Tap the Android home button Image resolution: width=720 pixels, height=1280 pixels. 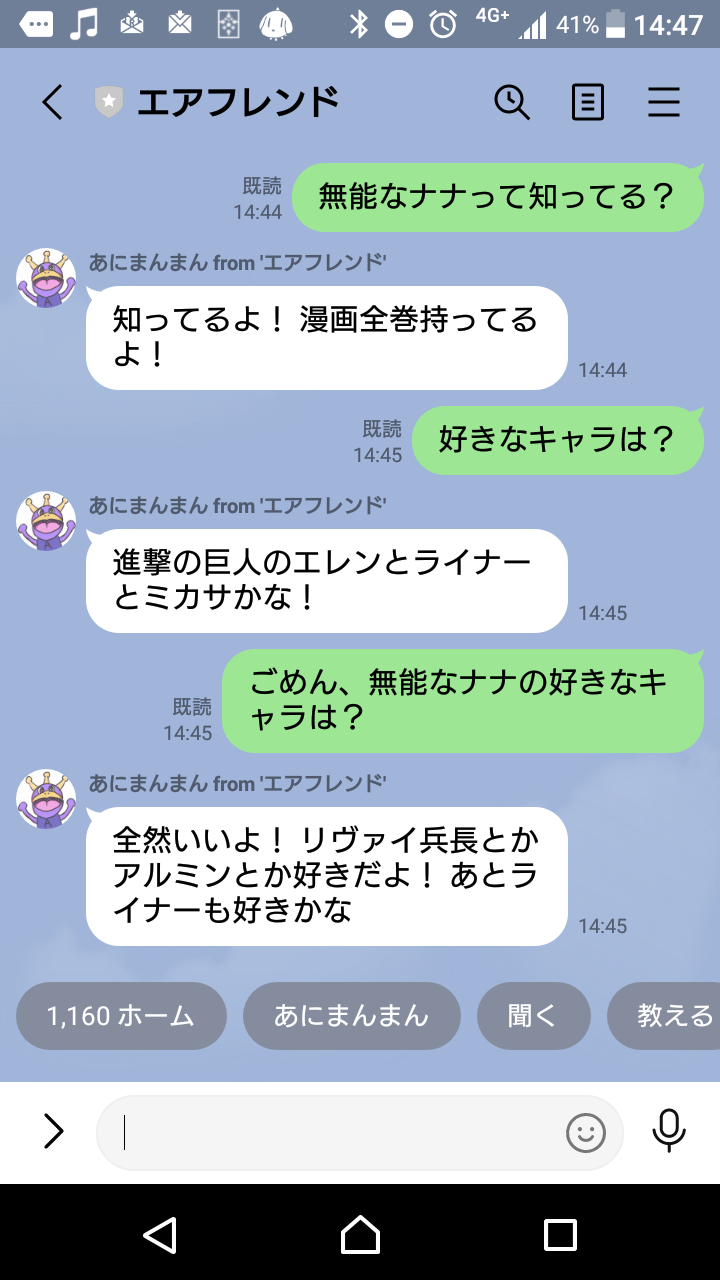[x=360, y=1235]
